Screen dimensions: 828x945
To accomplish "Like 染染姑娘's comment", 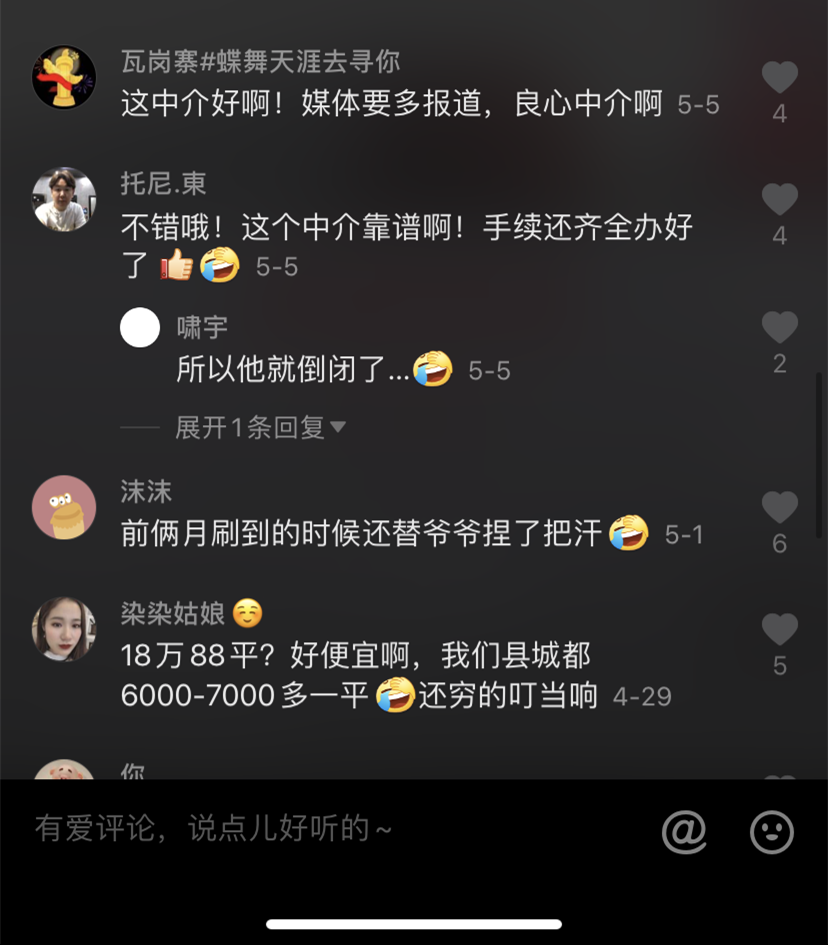I will [780, 630].
